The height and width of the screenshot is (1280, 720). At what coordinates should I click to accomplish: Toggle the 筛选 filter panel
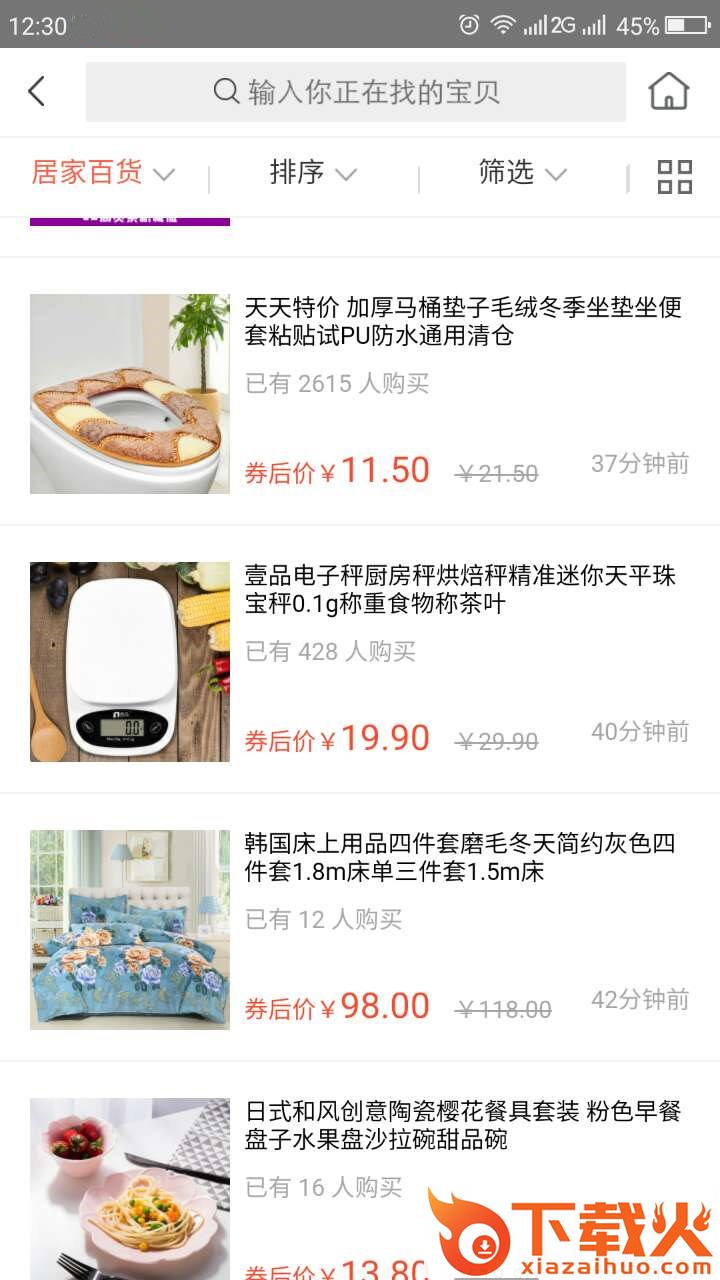coord(505,173)
